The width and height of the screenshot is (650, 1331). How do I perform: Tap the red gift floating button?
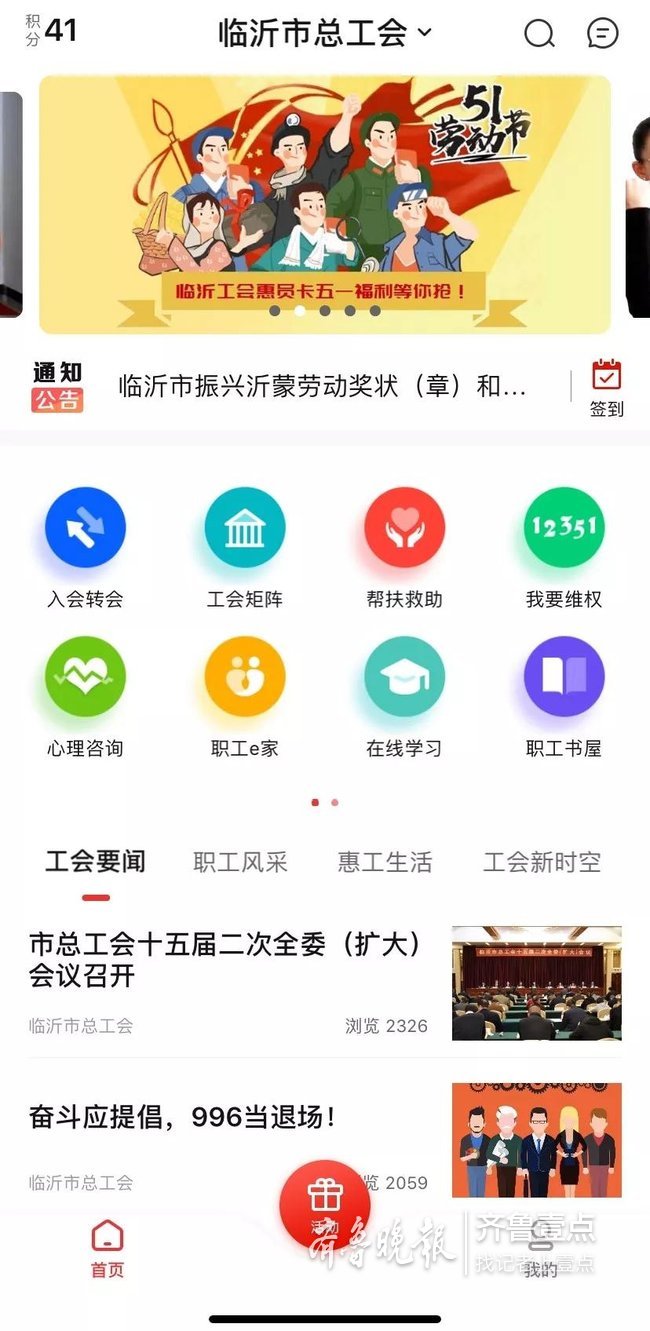coord(325,1199)
